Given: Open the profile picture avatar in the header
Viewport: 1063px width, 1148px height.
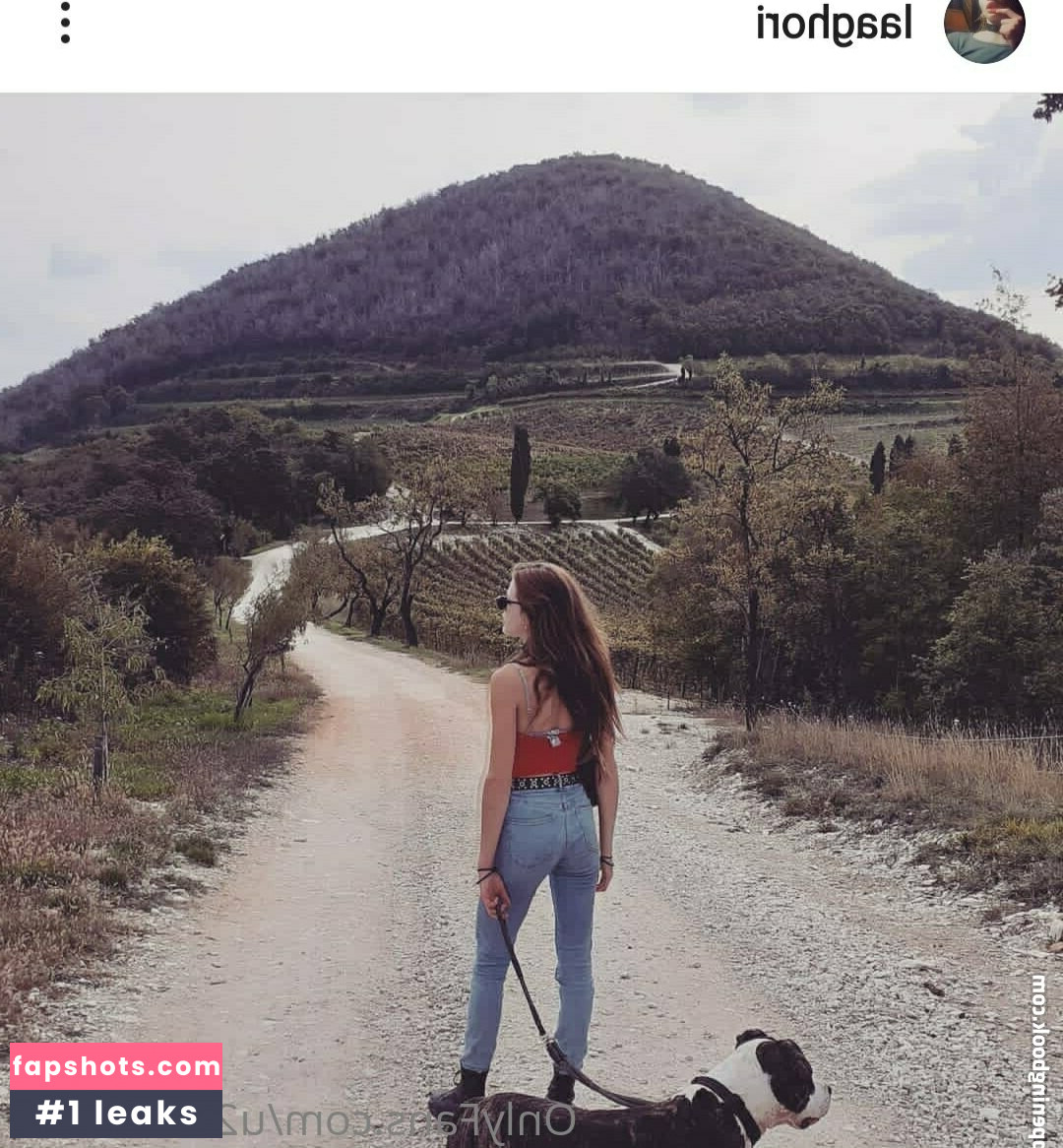Looking at the screenshot, I should pos(983,27).
